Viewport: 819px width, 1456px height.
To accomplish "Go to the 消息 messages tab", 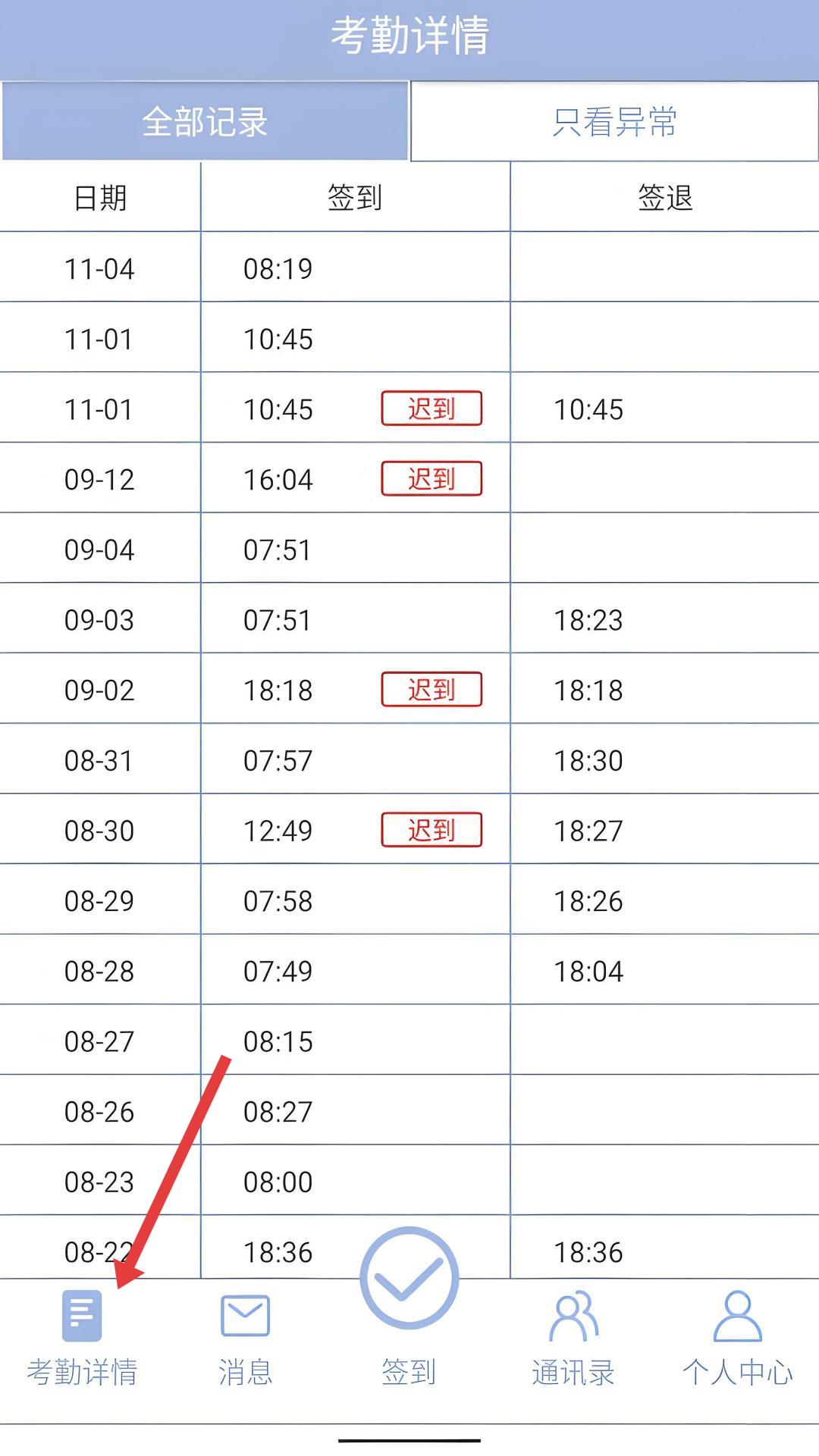I will coord(245,1339).
